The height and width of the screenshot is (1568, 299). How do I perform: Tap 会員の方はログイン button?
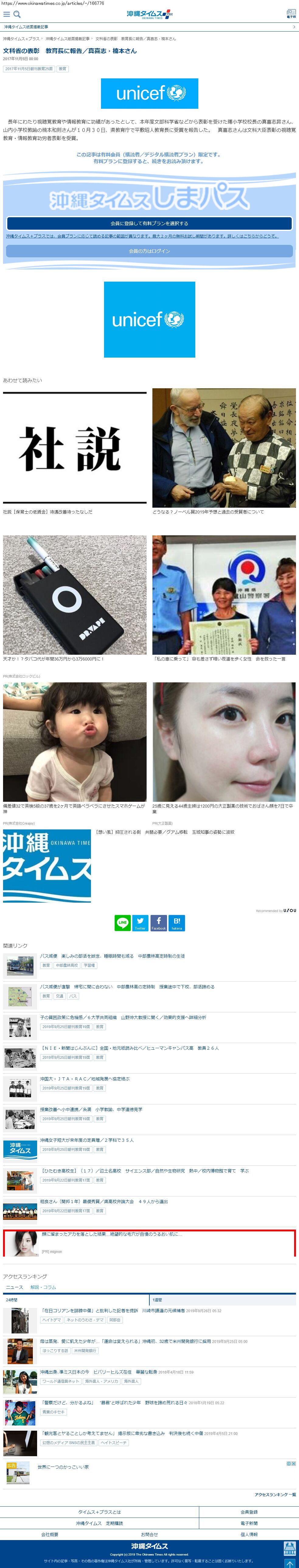click(149, 251)
